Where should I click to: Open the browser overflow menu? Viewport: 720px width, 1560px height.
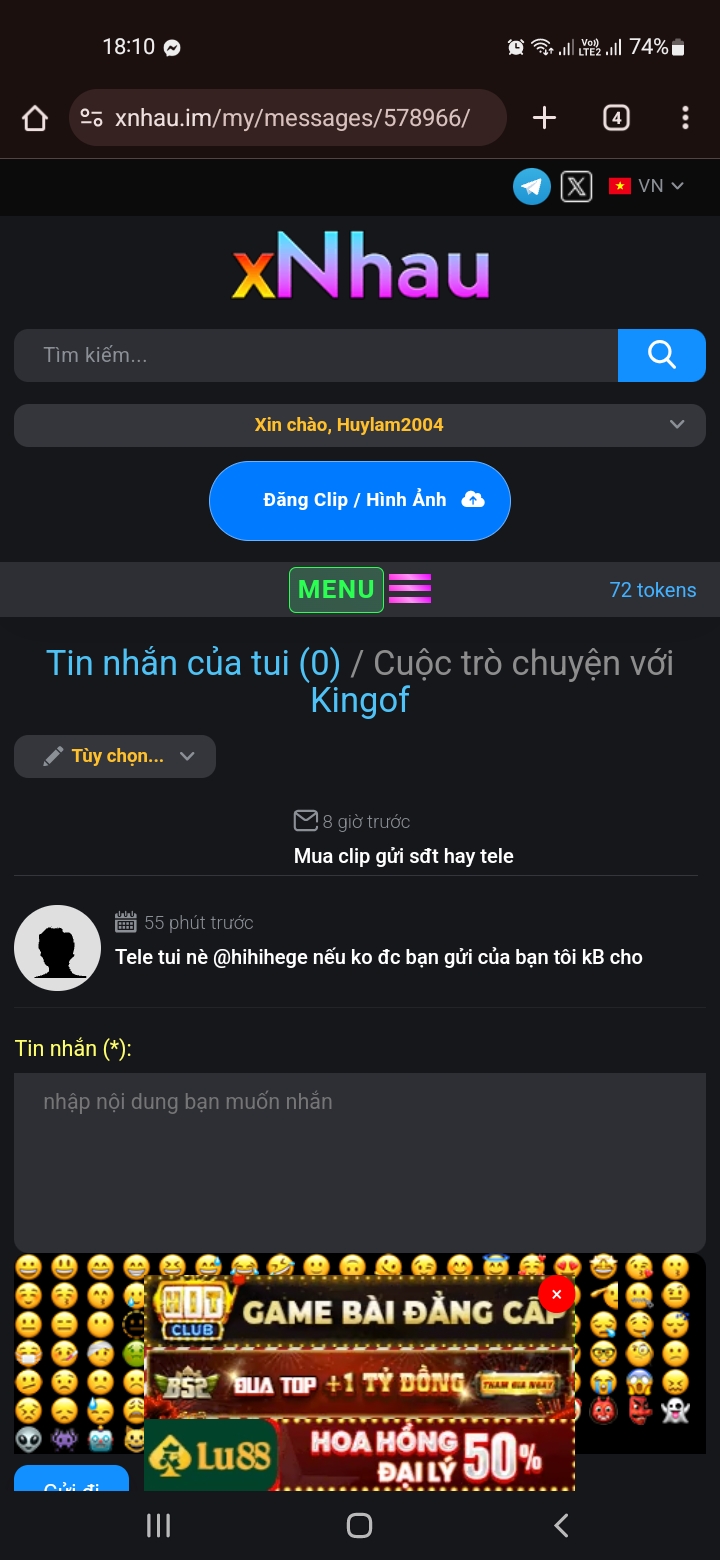tap(685, 119)
